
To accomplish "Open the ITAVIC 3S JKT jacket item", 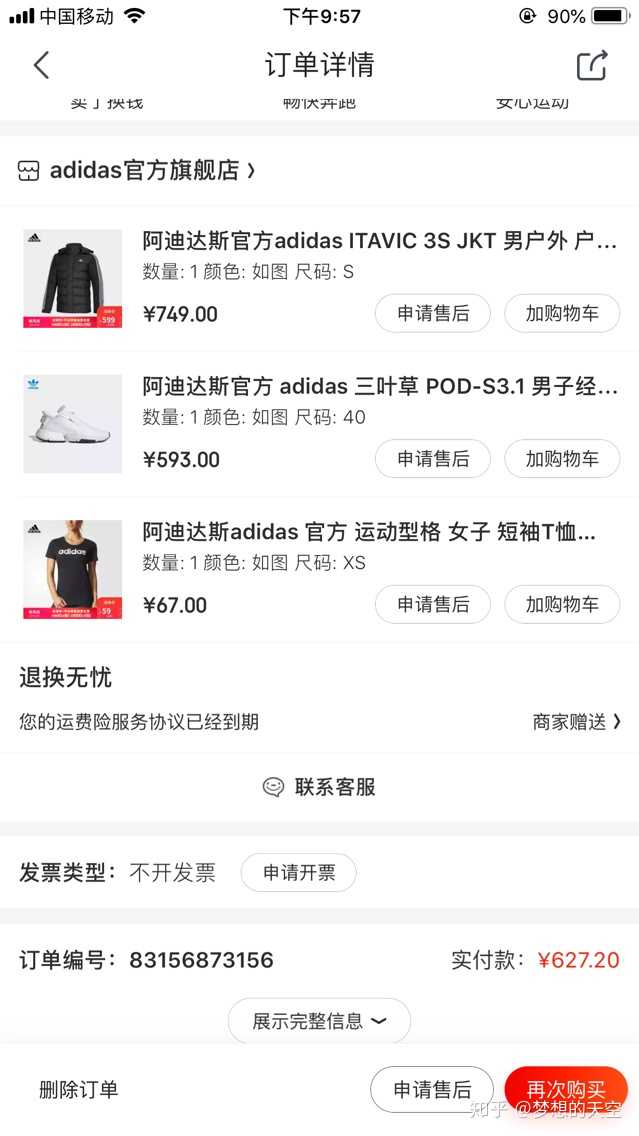I will point(380,241).
